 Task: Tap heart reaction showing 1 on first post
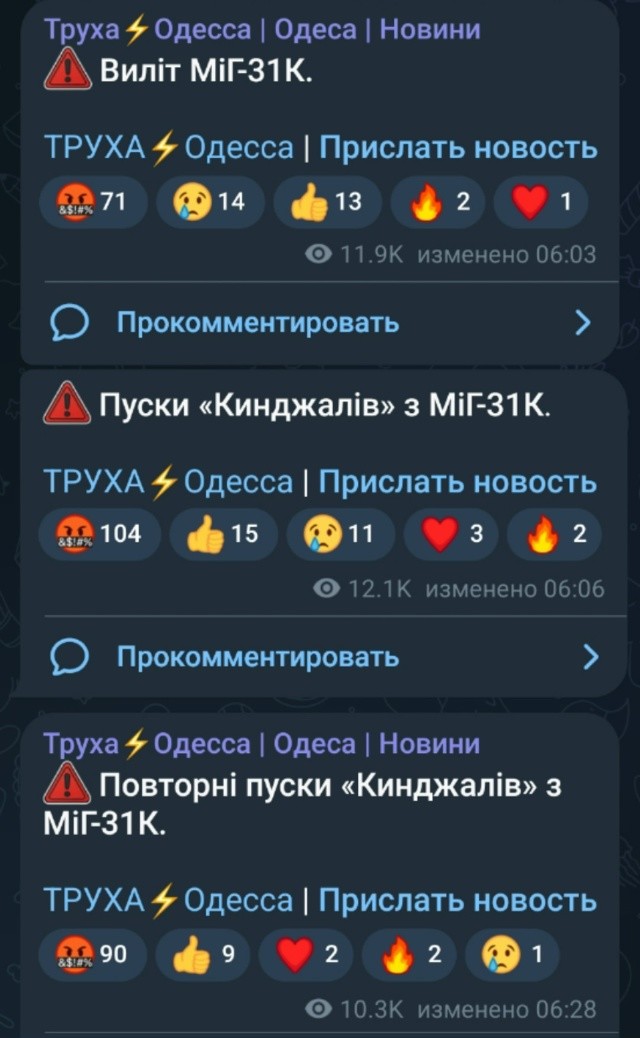point(543,202)
